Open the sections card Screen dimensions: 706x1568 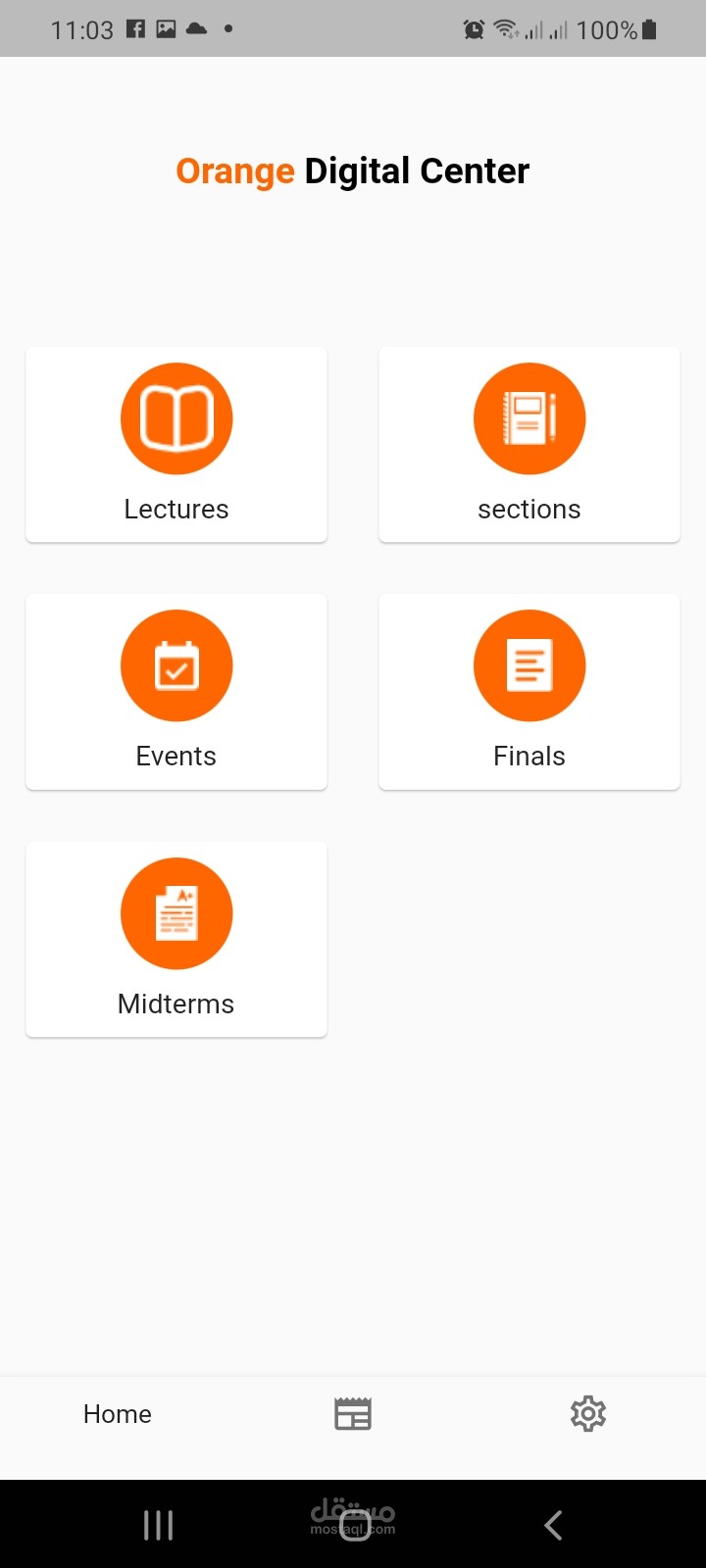coord(529,444)
